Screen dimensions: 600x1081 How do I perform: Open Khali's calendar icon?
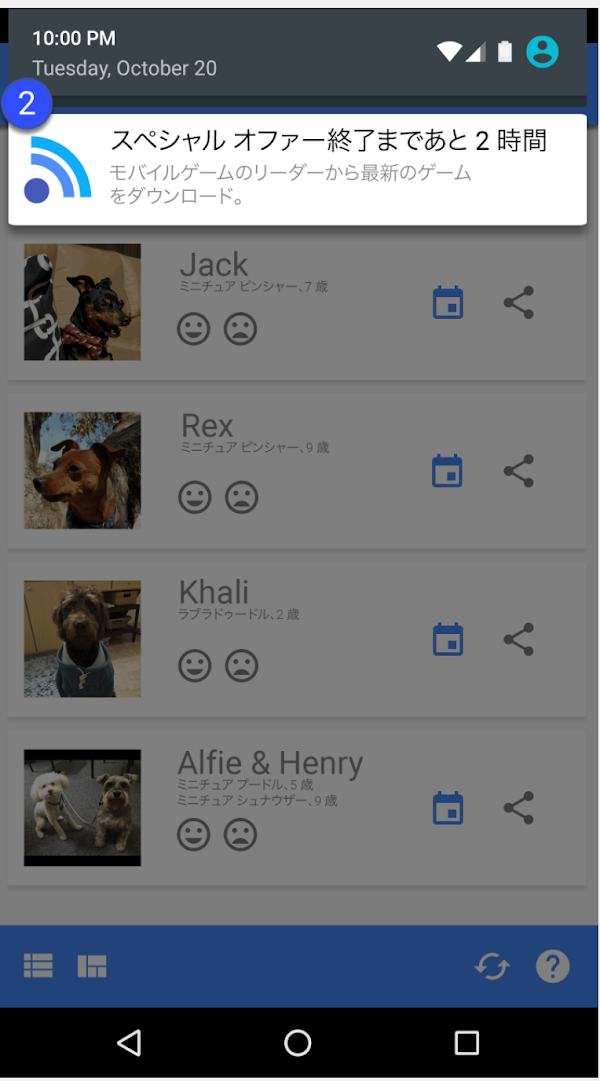(448, 639)
